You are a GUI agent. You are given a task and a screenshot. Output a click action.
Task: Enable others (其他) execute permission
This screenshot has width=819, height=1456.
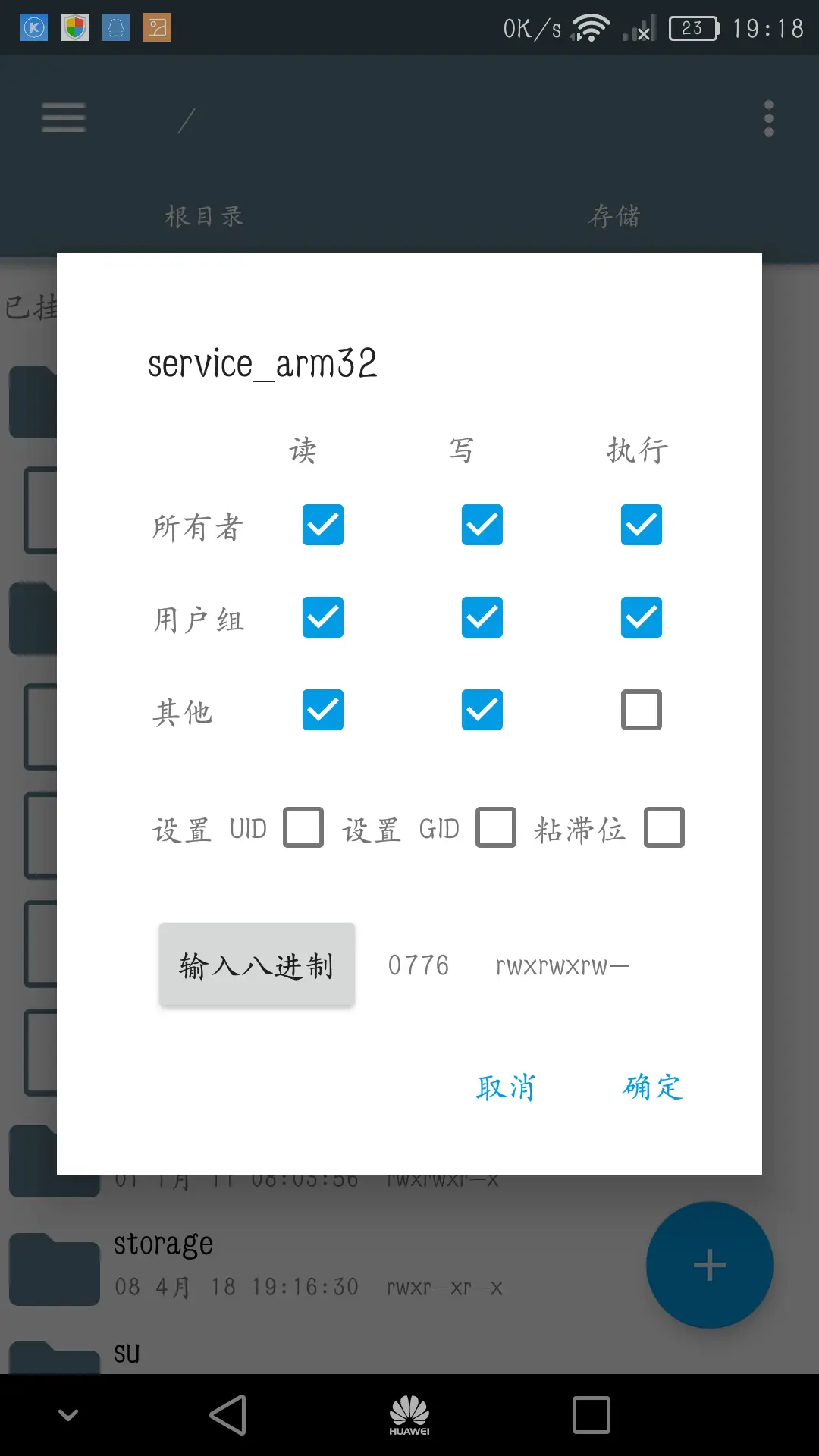click(642, 710)
